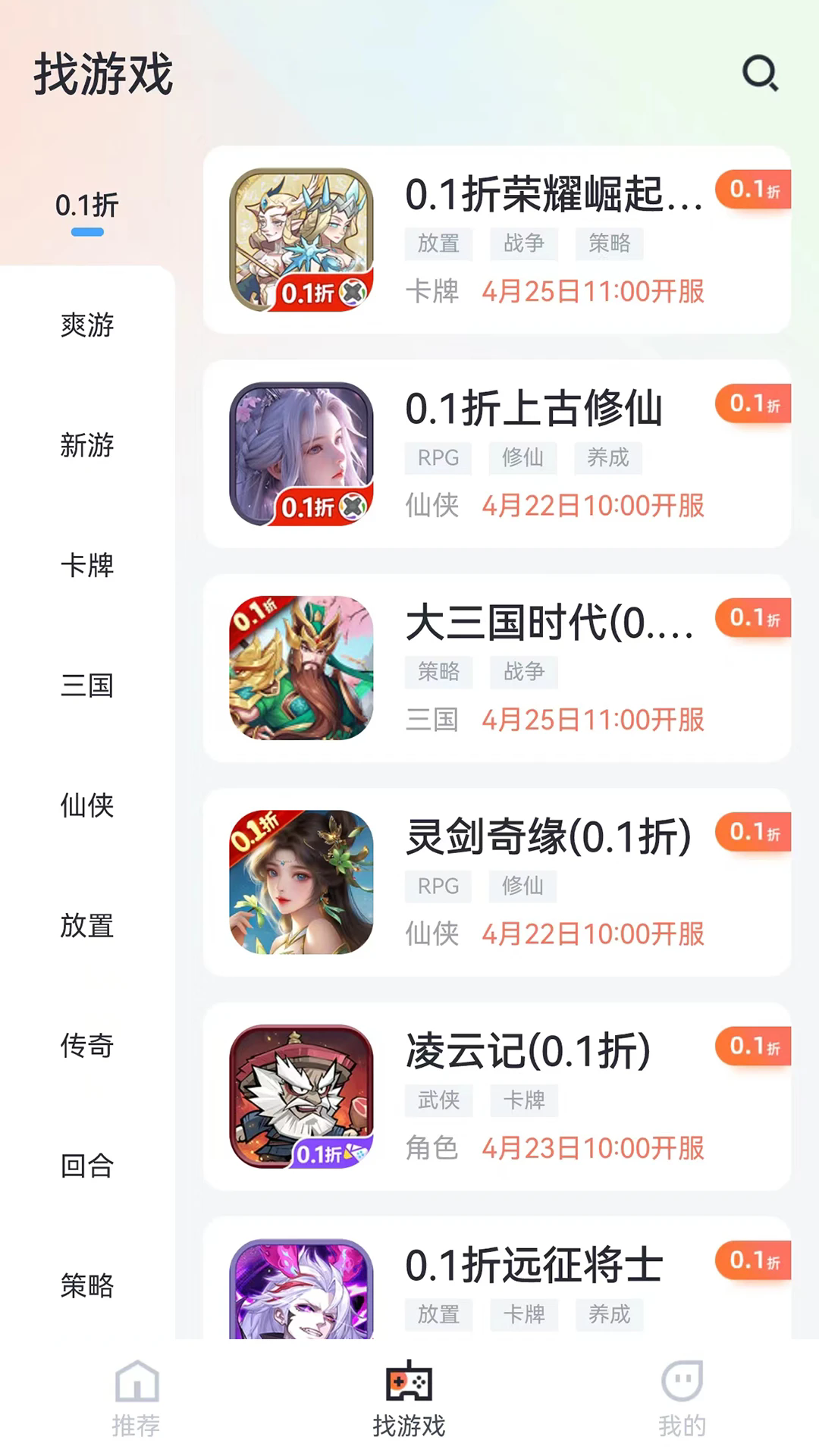Tap the 武侠 tag under 凌云记
This screenshot has width=819, height=1456.
click(438, 1100)
